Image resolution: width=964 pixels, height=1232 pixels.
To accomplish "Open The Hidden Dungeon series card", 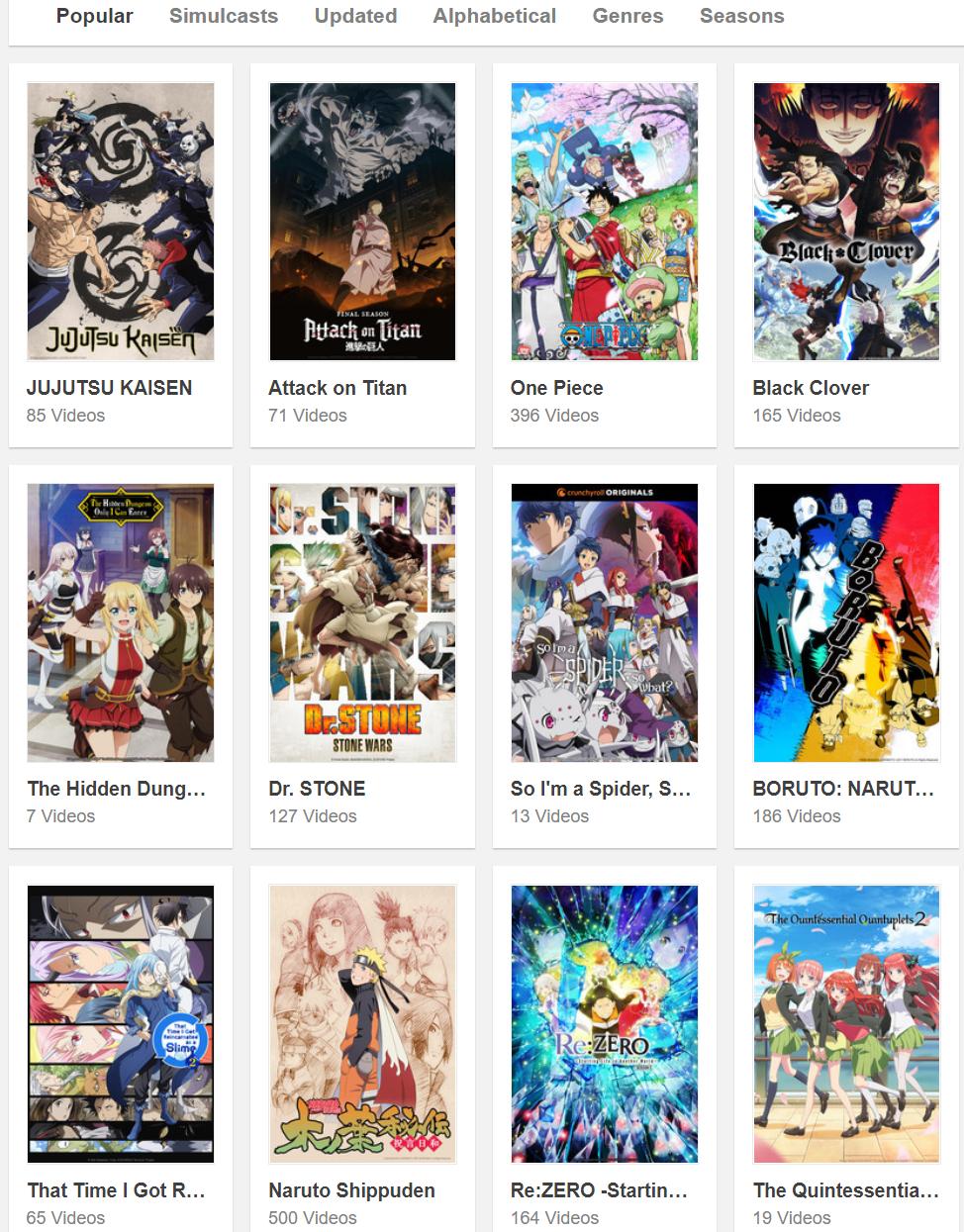I will [x=121, y=622].
